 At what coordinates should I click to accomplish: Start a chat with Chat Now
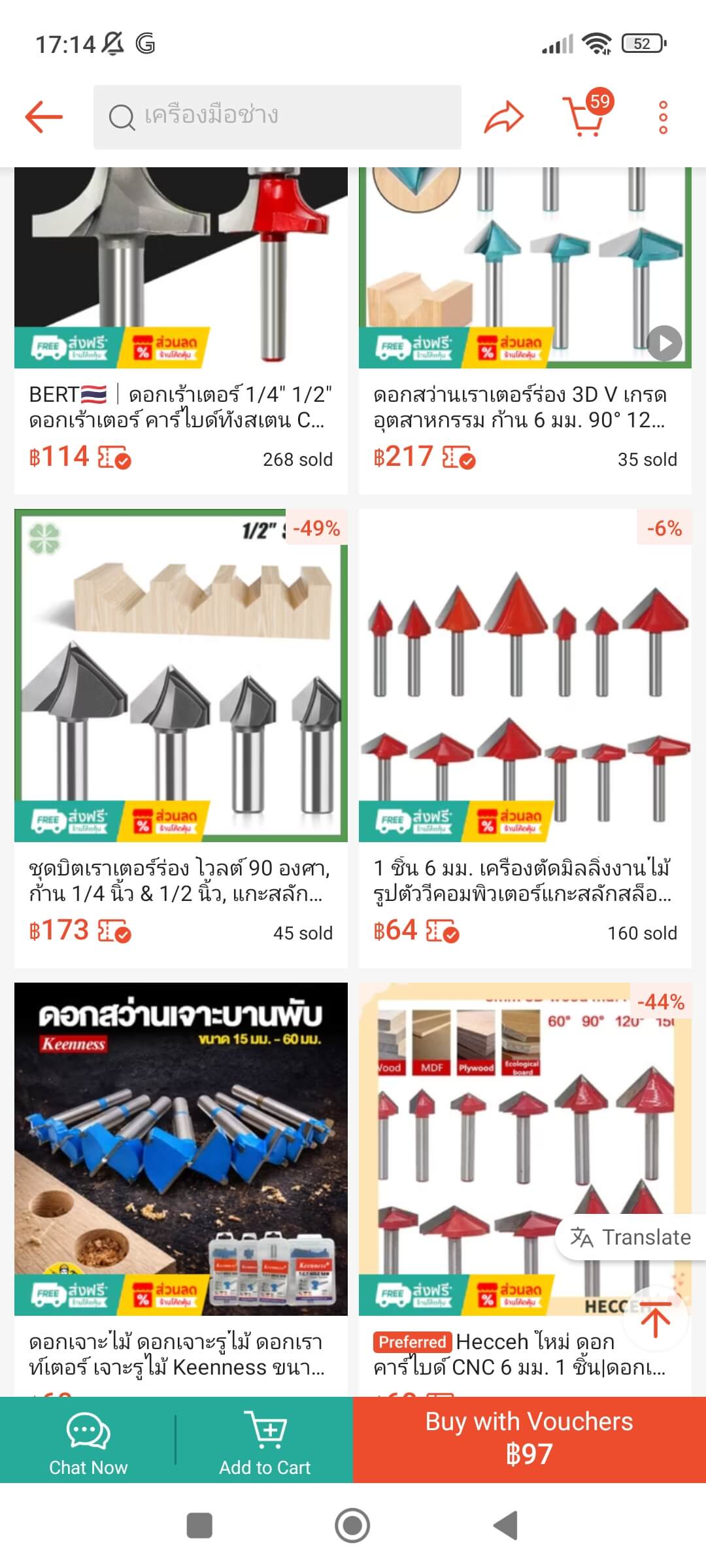88,1440
